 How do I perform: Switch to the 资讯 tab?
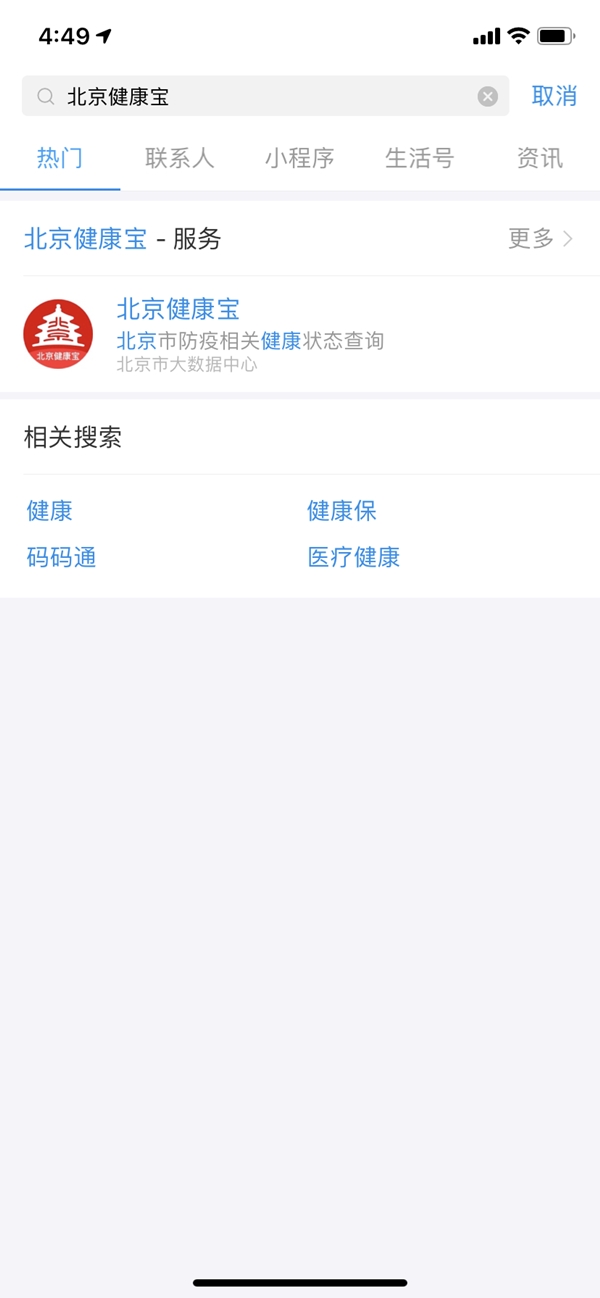click(540, 158)
